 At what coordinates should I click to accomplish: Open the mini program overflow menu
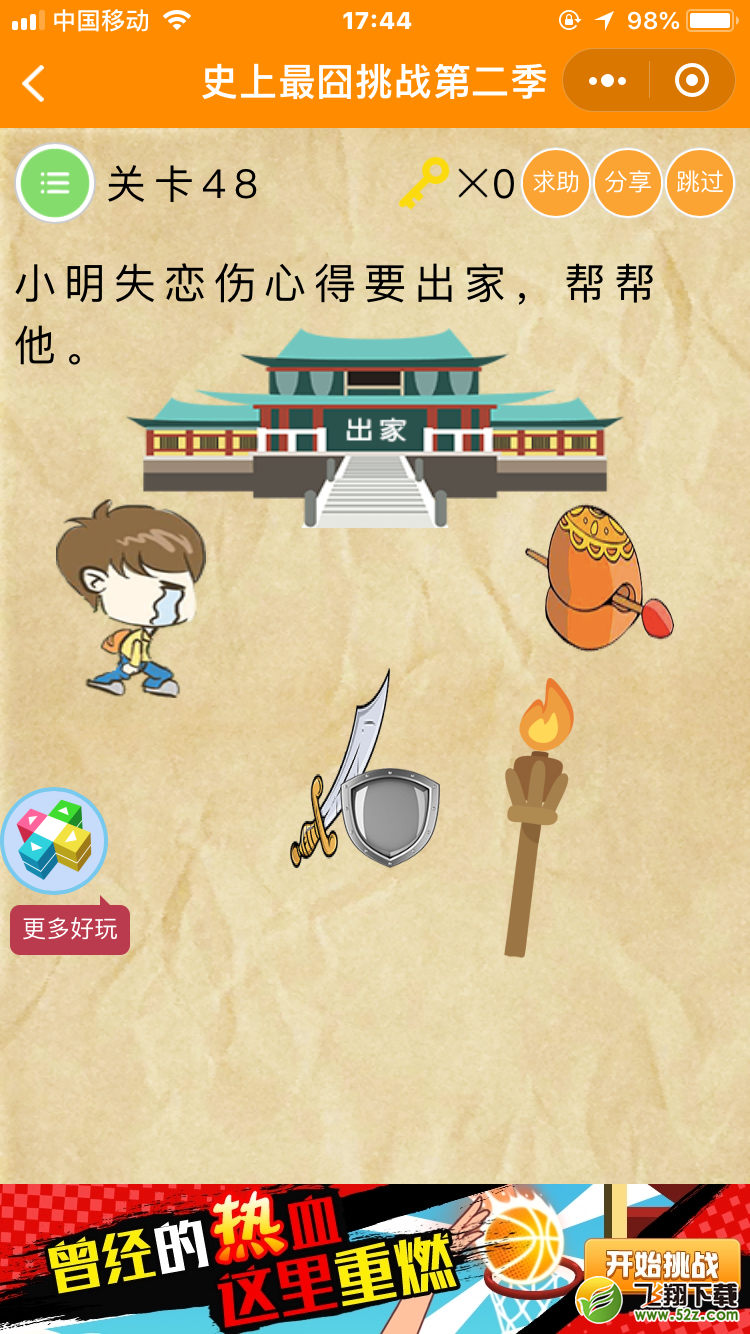[607, 82]
